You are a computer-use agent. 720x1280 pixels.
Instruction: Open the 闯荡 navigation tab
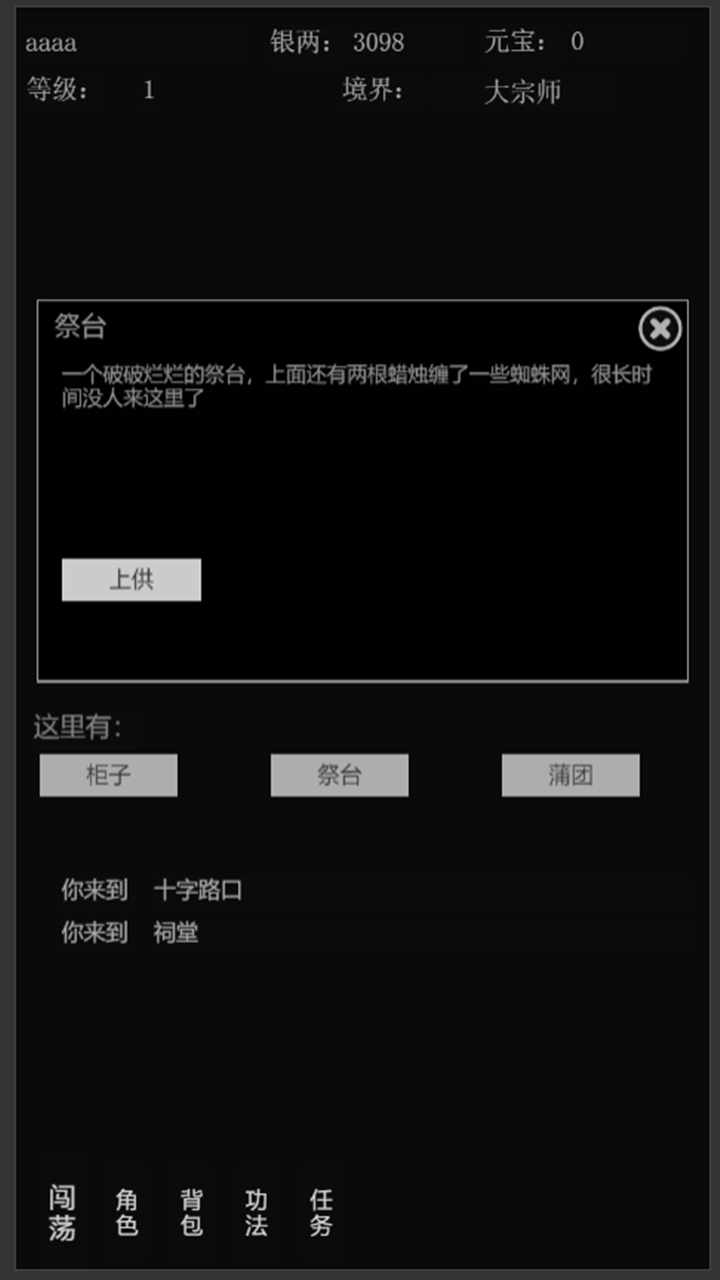click(60, 1213)
